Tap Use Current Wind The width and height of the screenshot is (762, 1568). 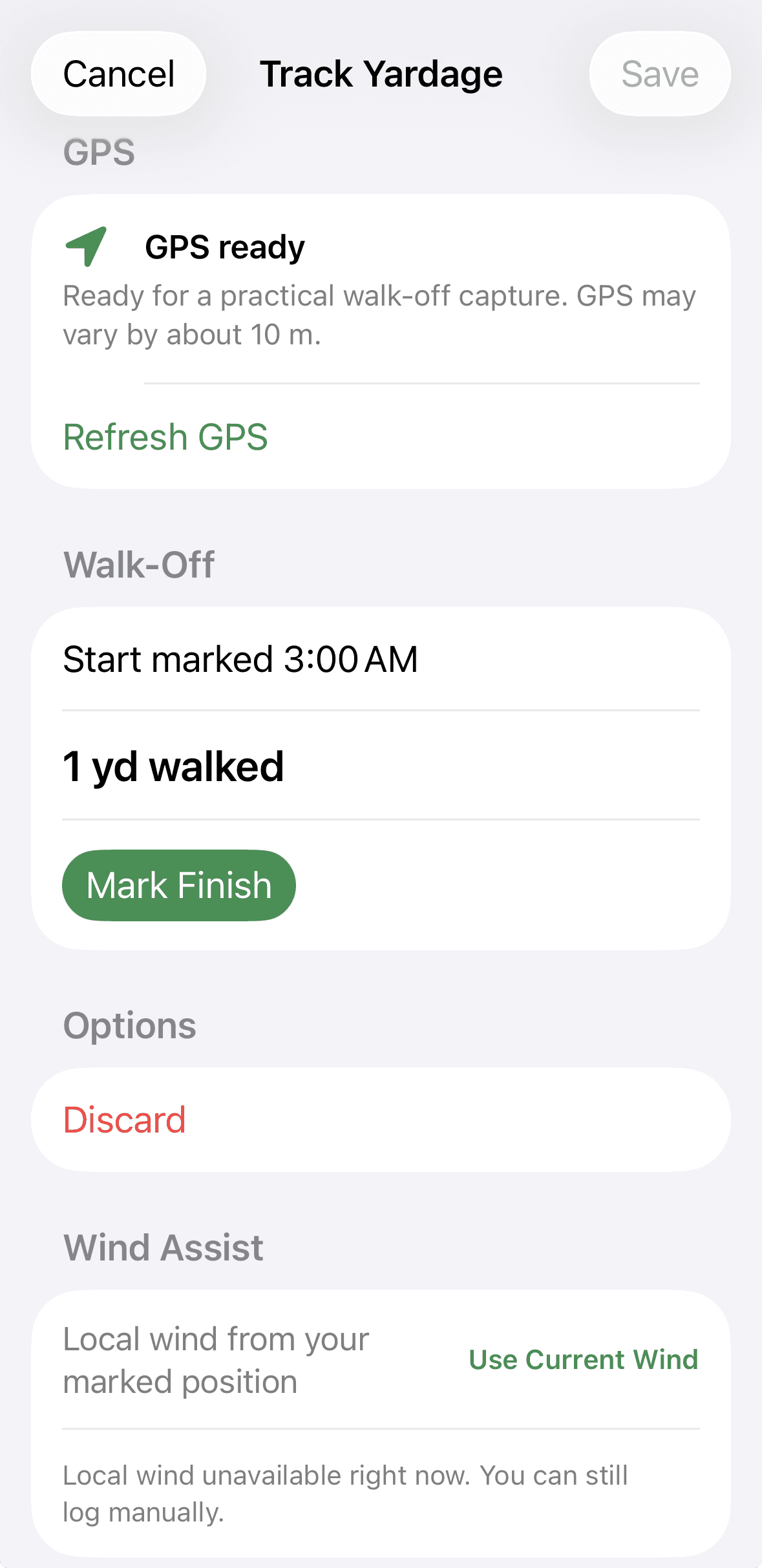[584, 1359]
